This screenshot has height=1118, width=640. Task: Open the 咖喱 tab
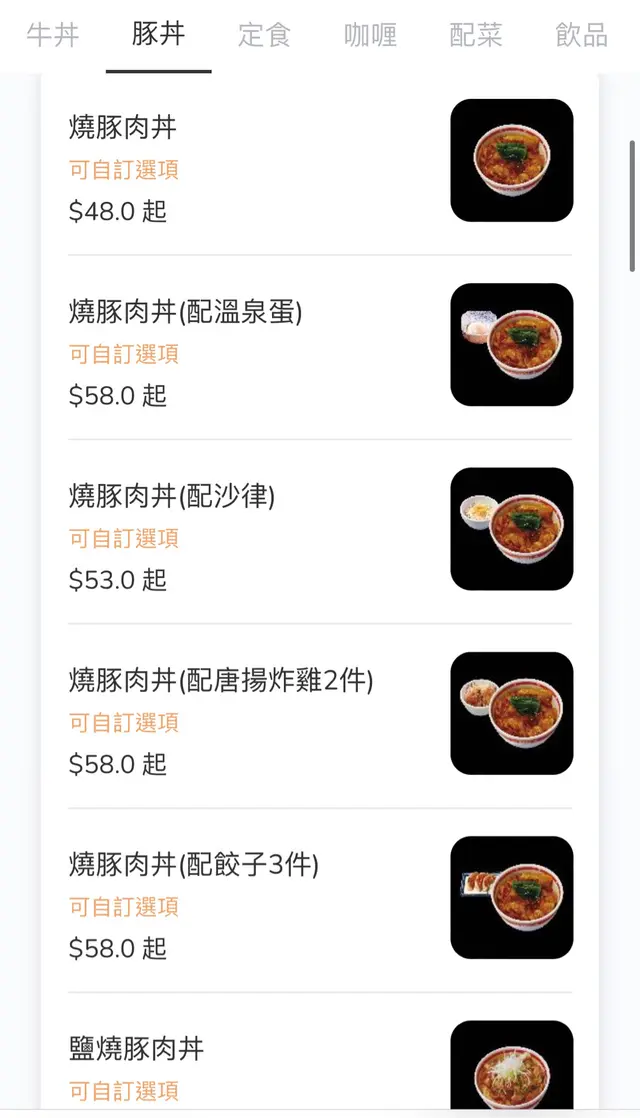pos(370,36)
